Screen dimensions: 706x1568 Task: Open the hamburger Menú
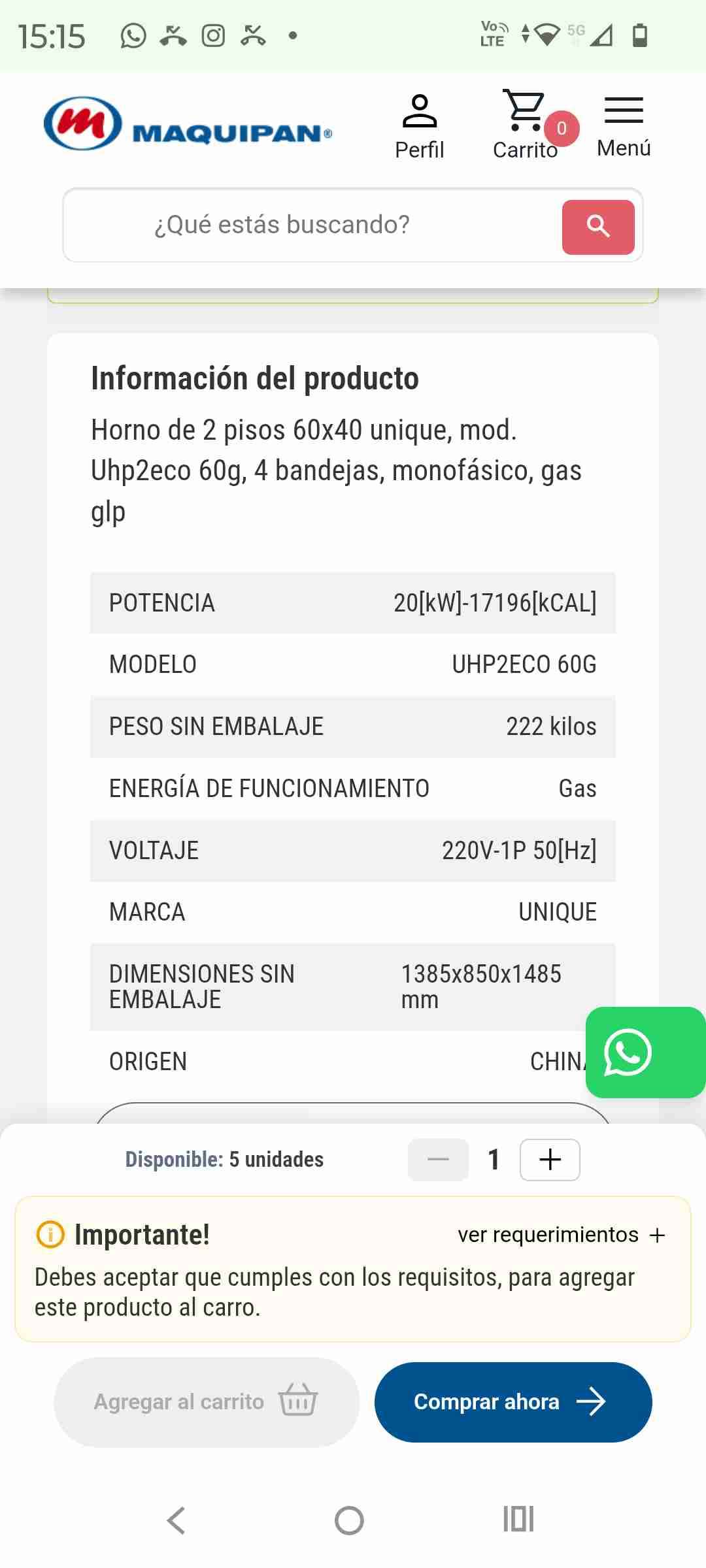(x=622, y=112)
